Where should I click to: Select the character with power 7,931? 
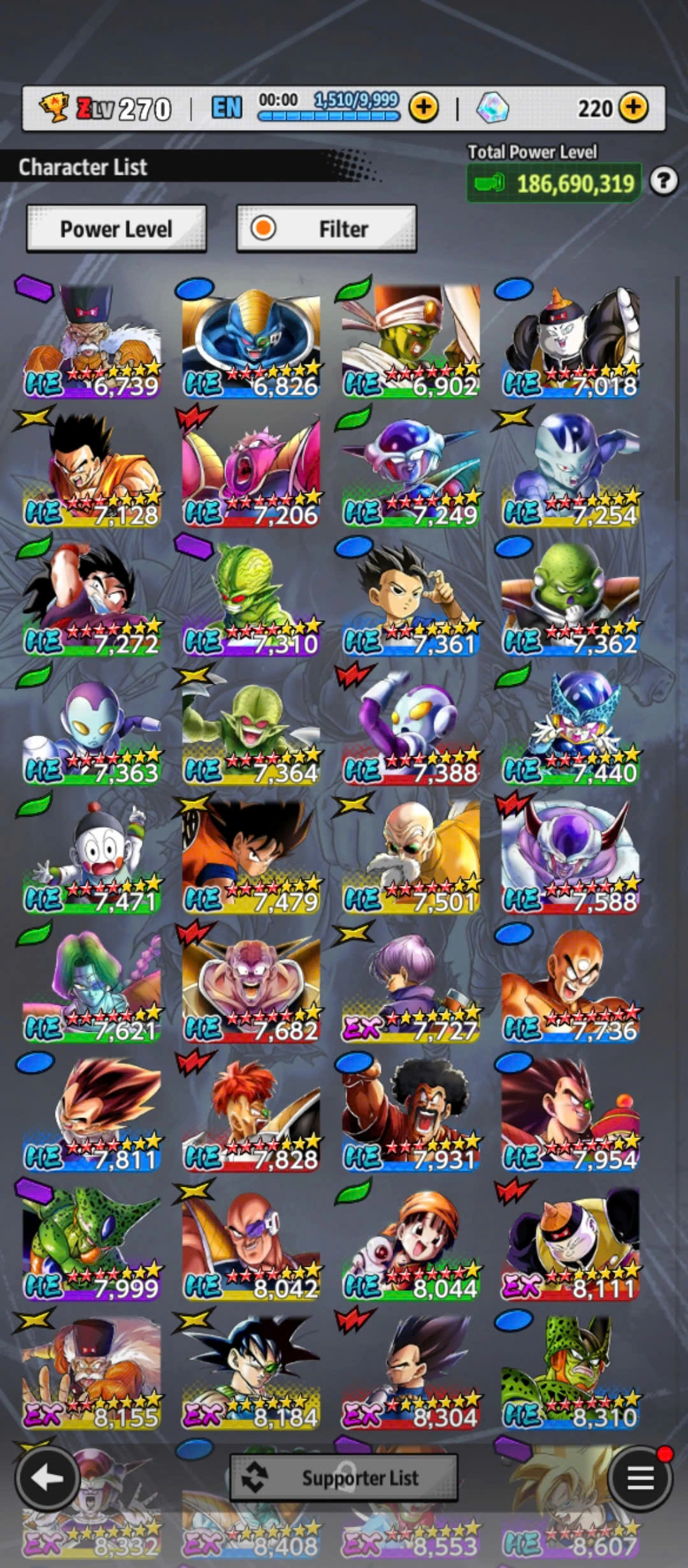tap(411, 1115)
